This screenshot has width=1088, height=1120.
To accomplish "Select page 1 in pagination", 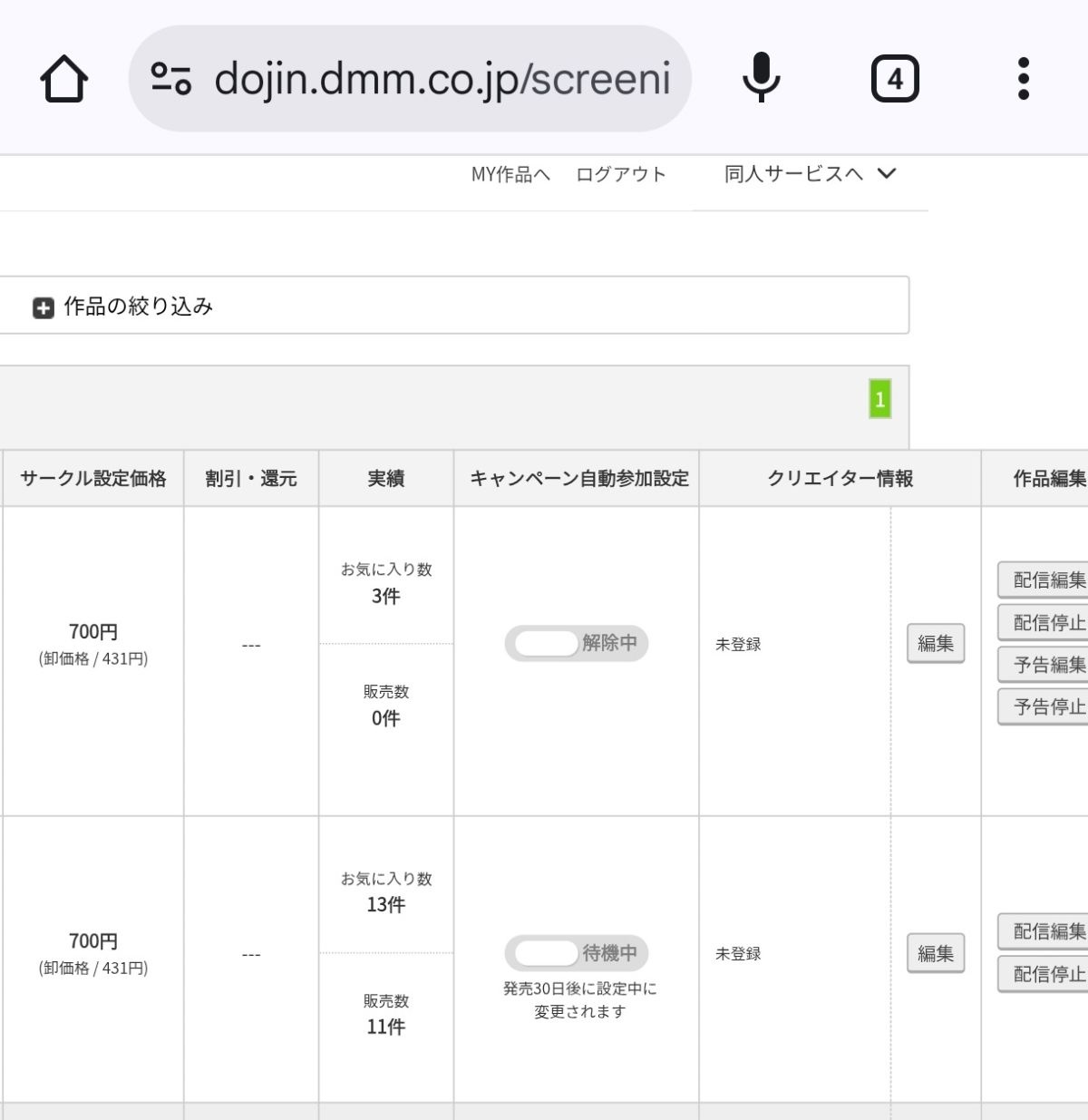I will point(879,399).
